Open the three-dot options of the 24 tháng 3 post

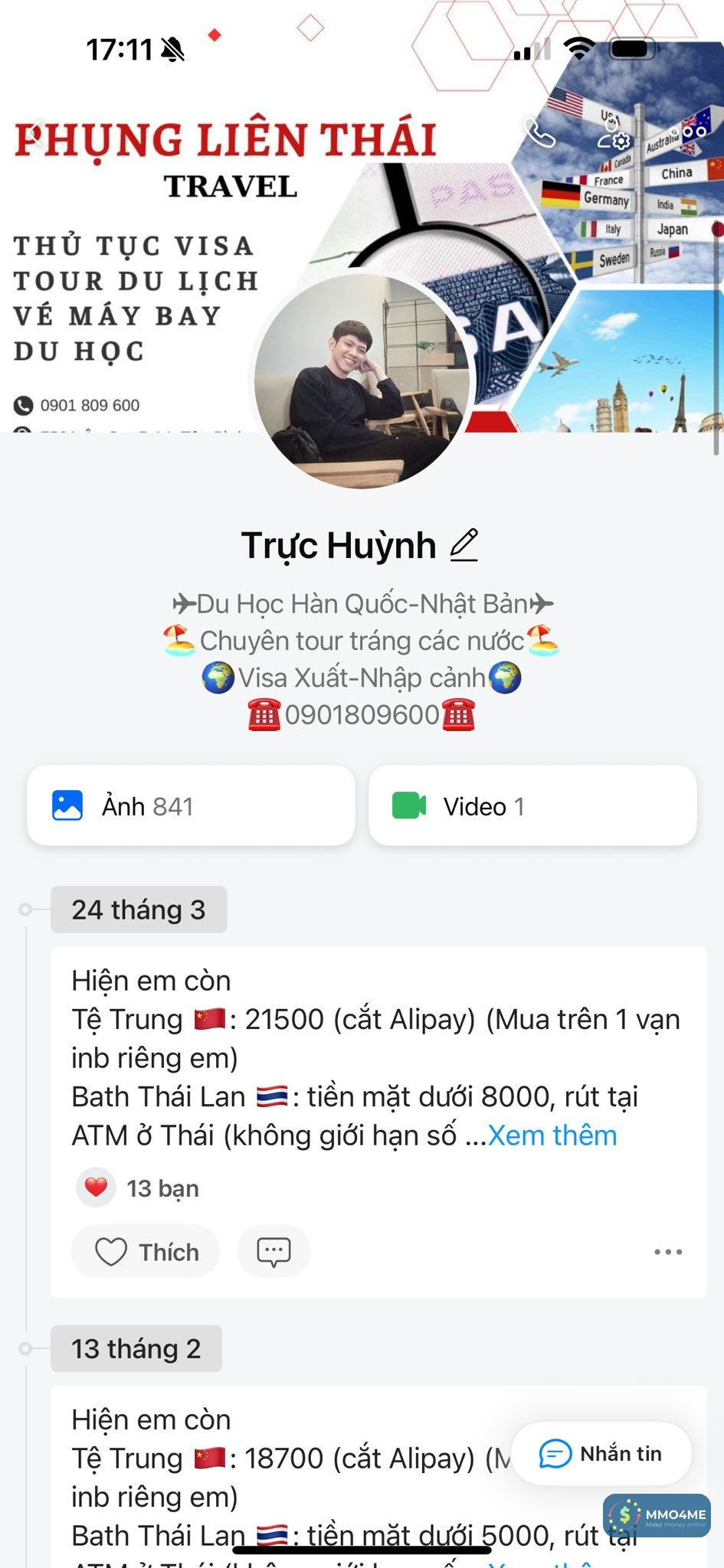click(668, 1252)
